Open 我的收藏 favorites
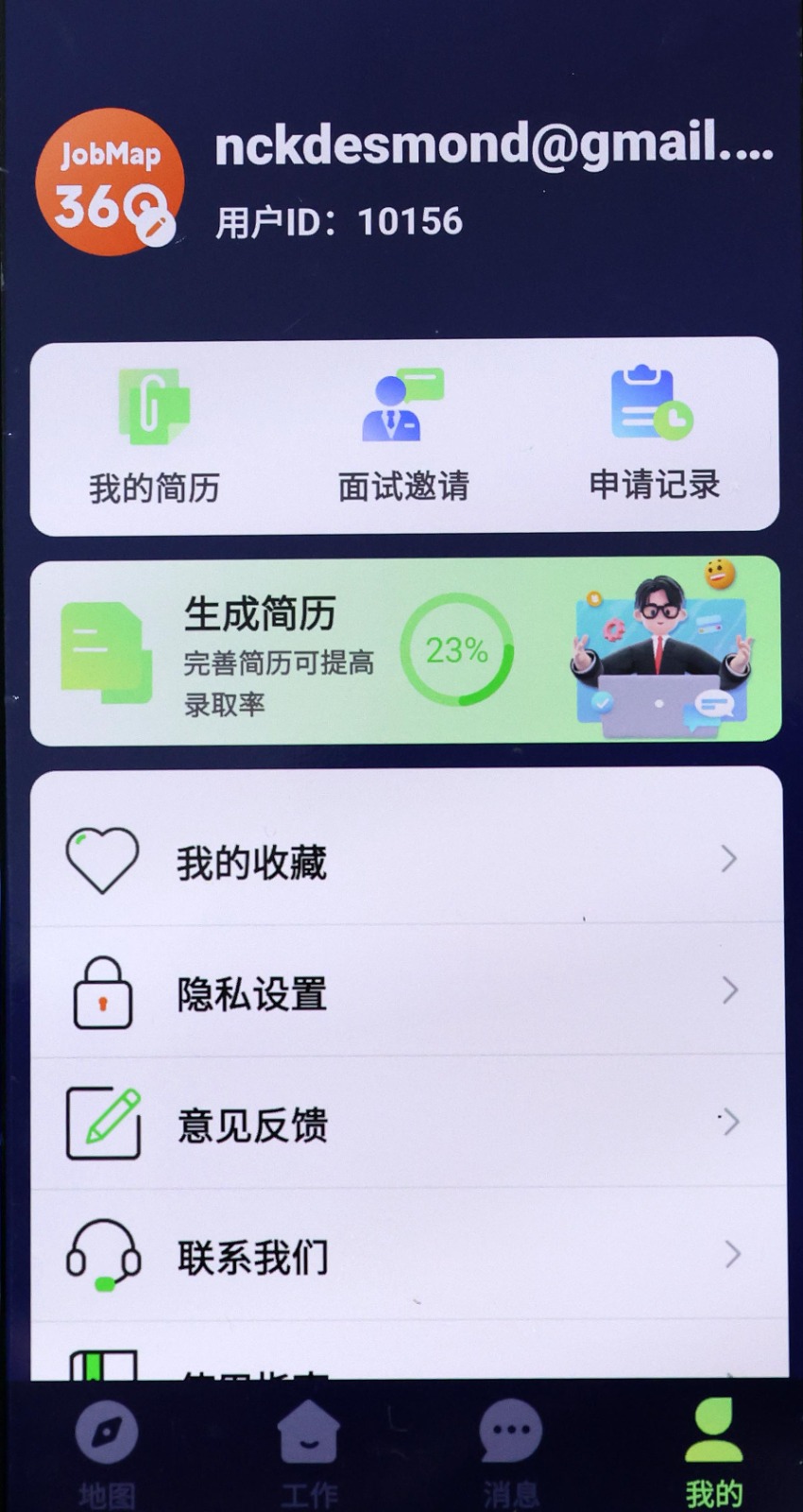 pyautogui.click(x=406, y=861)
